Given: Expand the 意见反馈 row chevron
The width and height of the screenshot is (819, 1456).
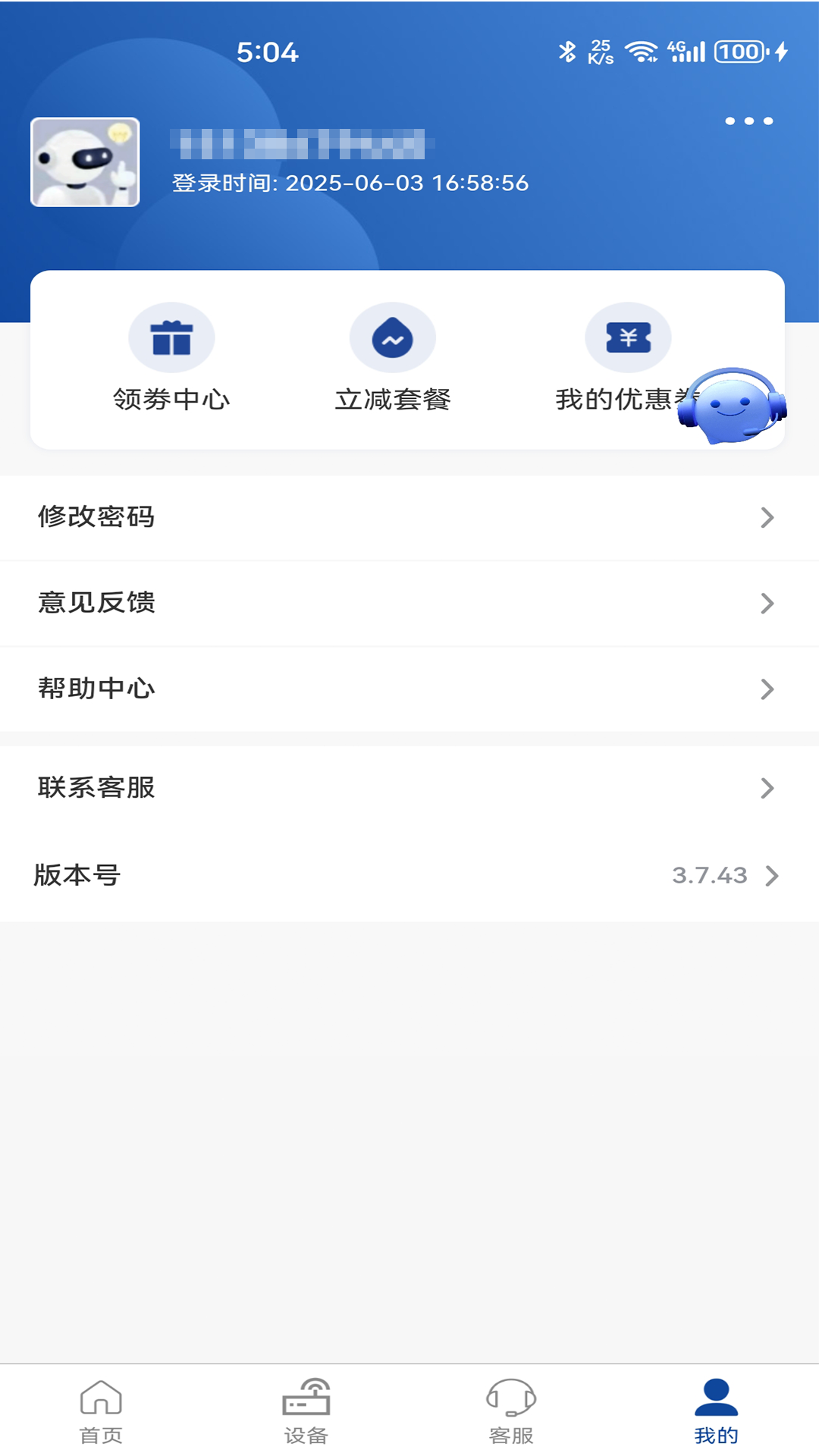Looking at the screenshot, I should coord(768,604).
